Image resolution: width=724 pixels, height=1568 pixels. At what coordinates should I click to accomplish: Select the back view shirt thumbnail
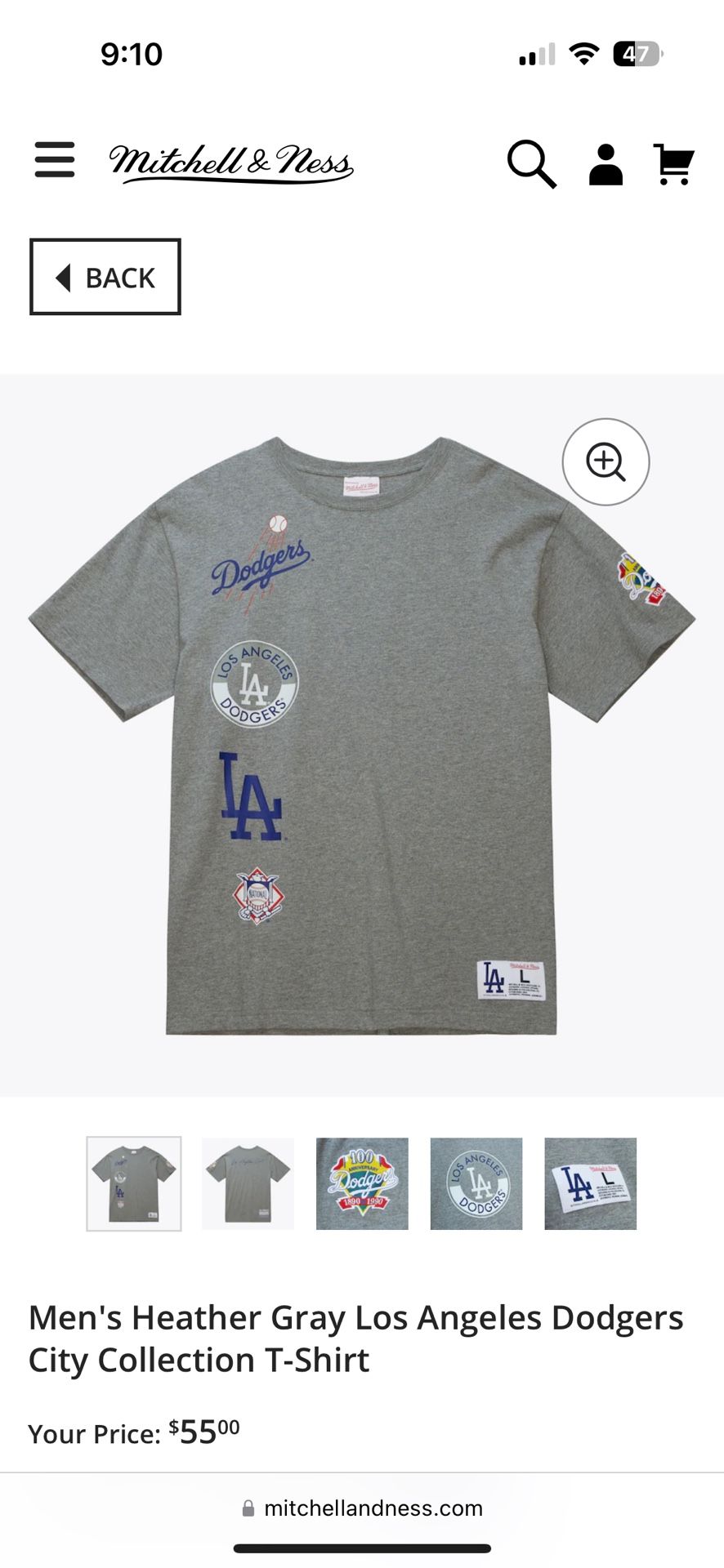(248, 1183)
